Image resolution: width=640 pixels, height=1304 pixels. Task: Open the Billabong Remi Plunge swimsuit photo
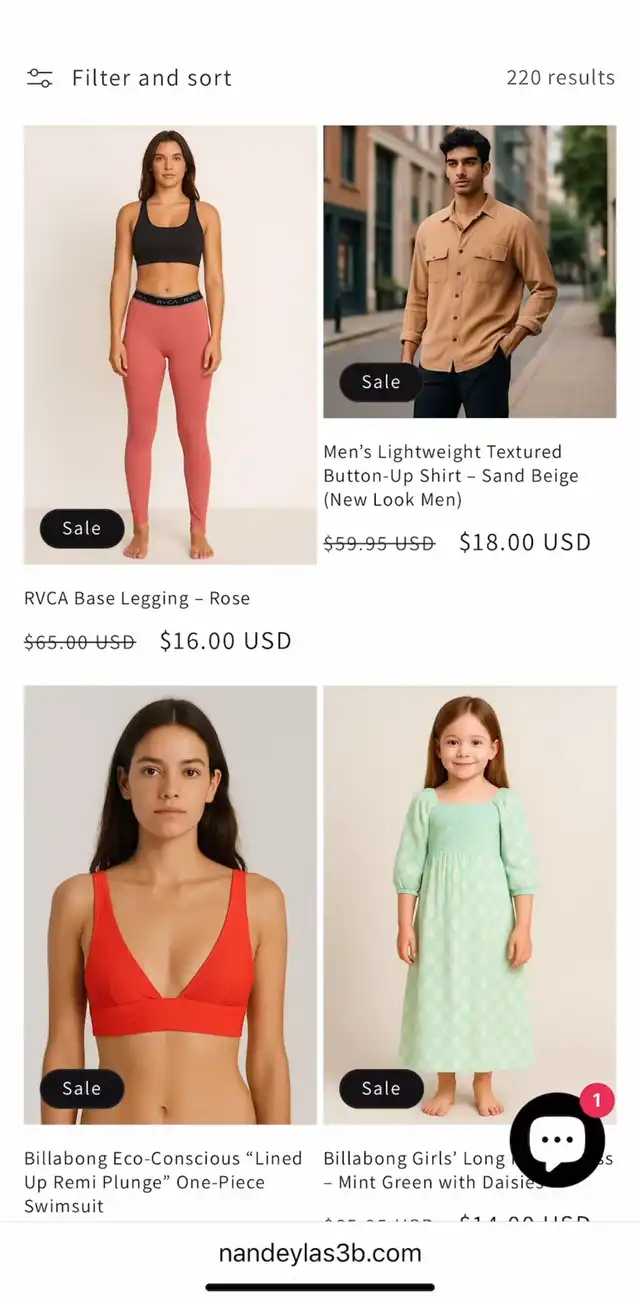tap(170, 905)
